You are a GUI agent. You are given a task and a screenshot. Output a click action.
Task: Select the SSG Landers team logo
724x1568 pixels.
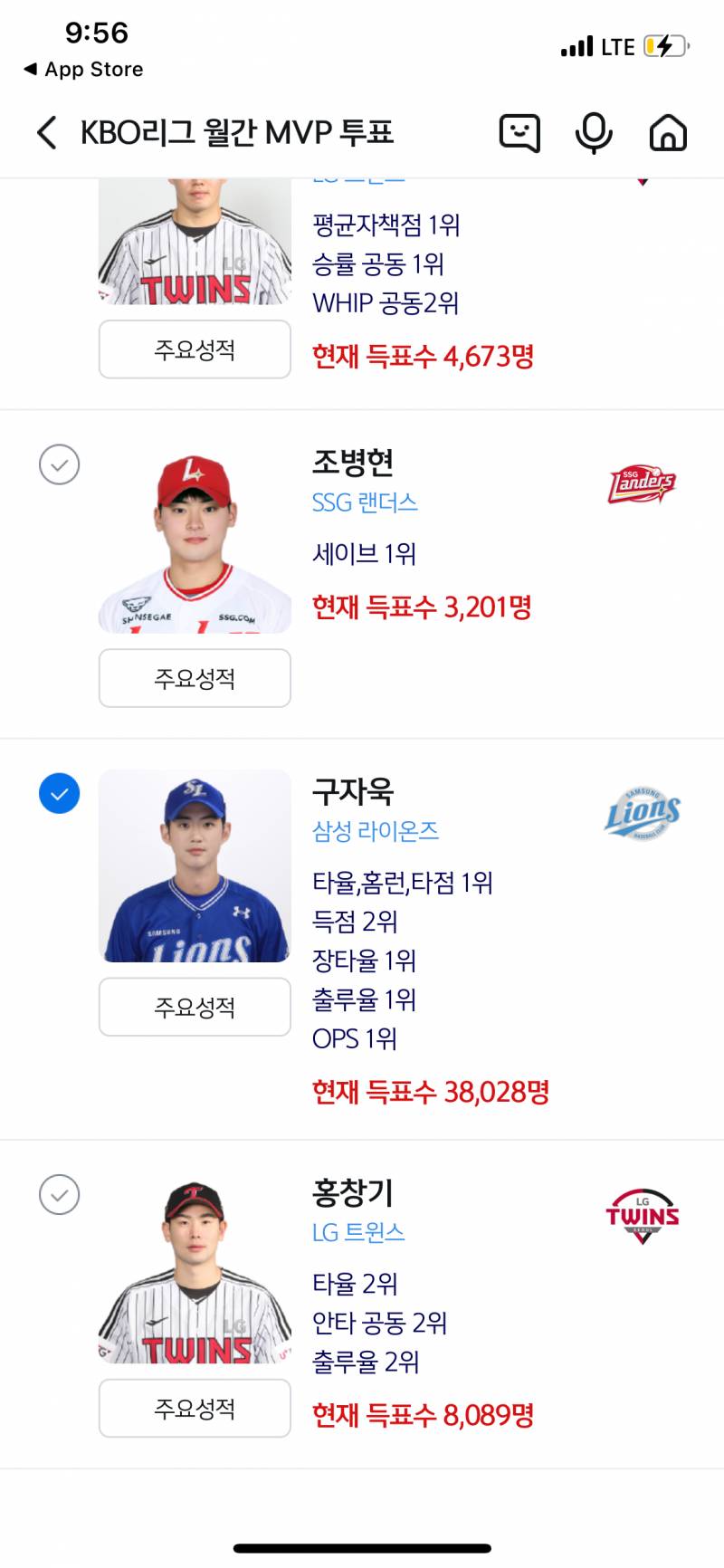643,483
